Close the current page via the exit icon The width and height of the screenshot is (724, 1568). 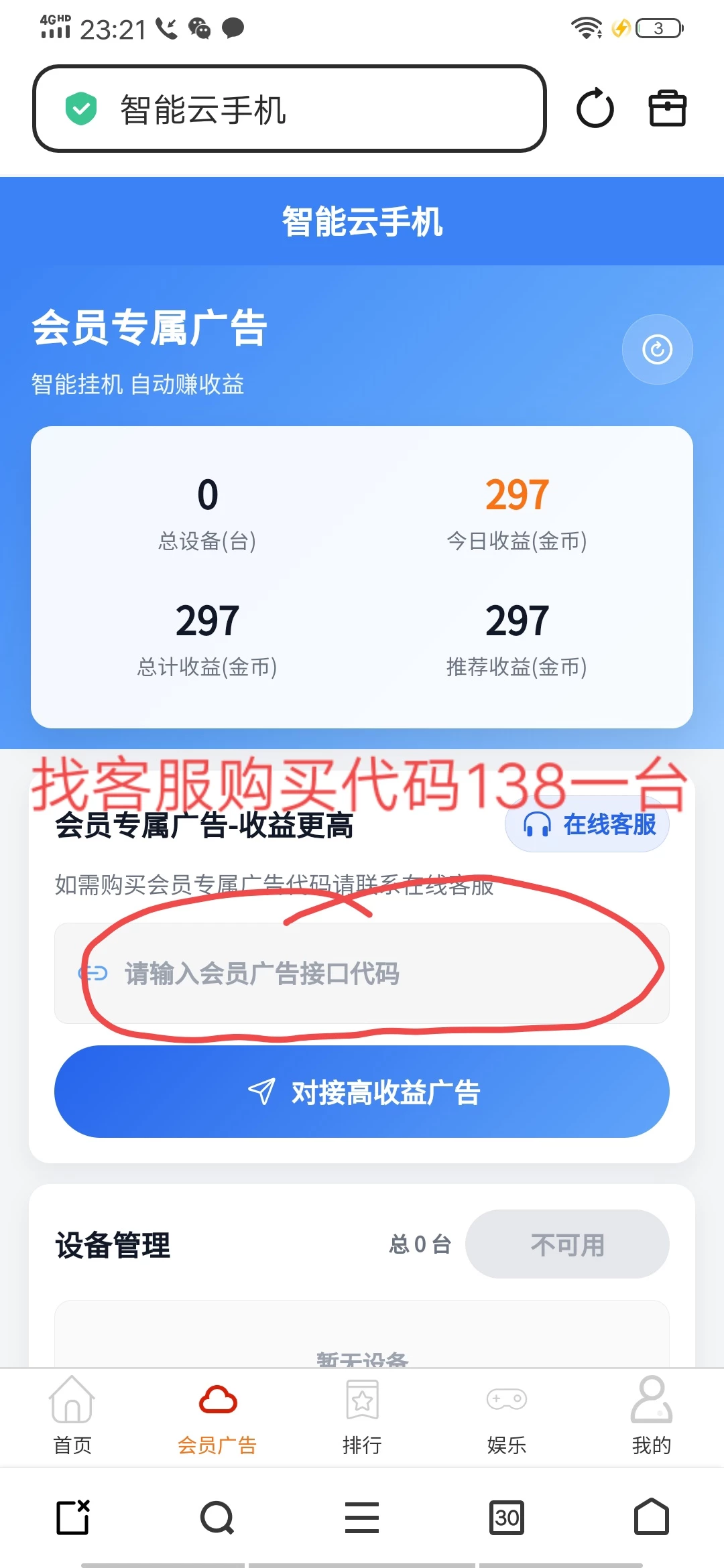pyautogui.click(x=72, y=1518)
